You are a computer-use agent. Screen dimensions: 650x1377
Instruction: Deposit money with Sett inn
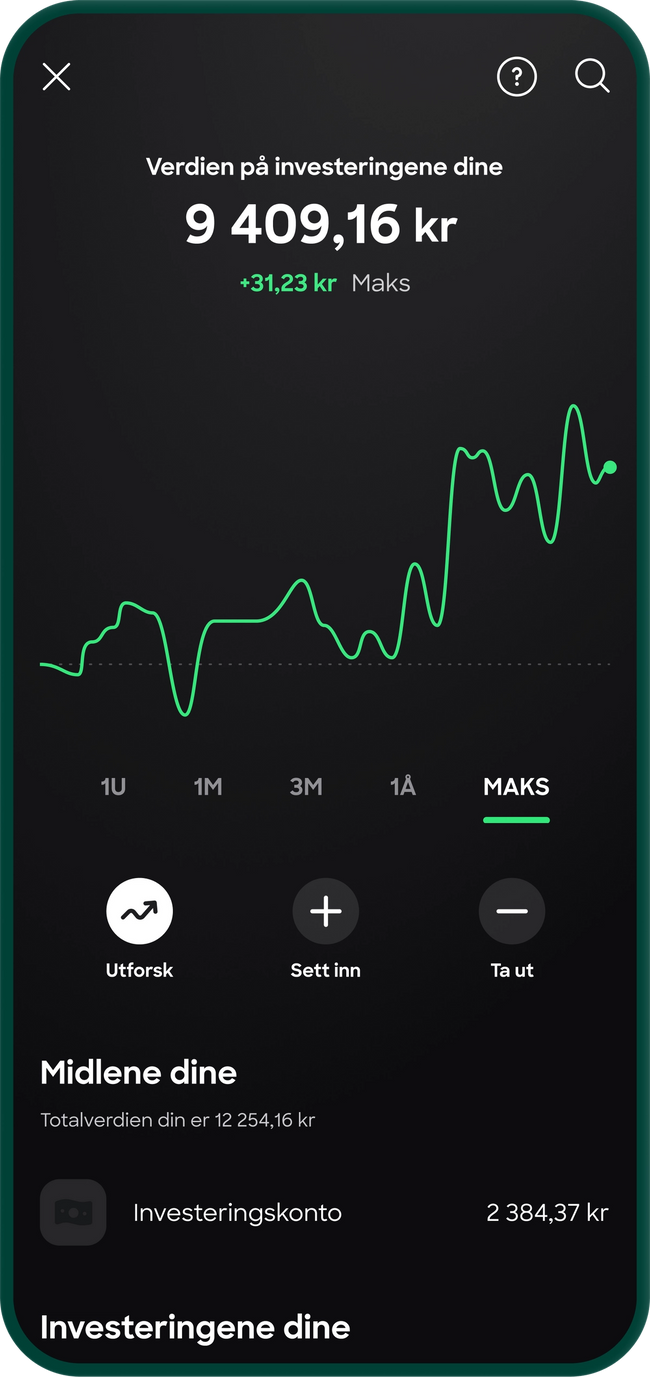[x=325, y=911]
